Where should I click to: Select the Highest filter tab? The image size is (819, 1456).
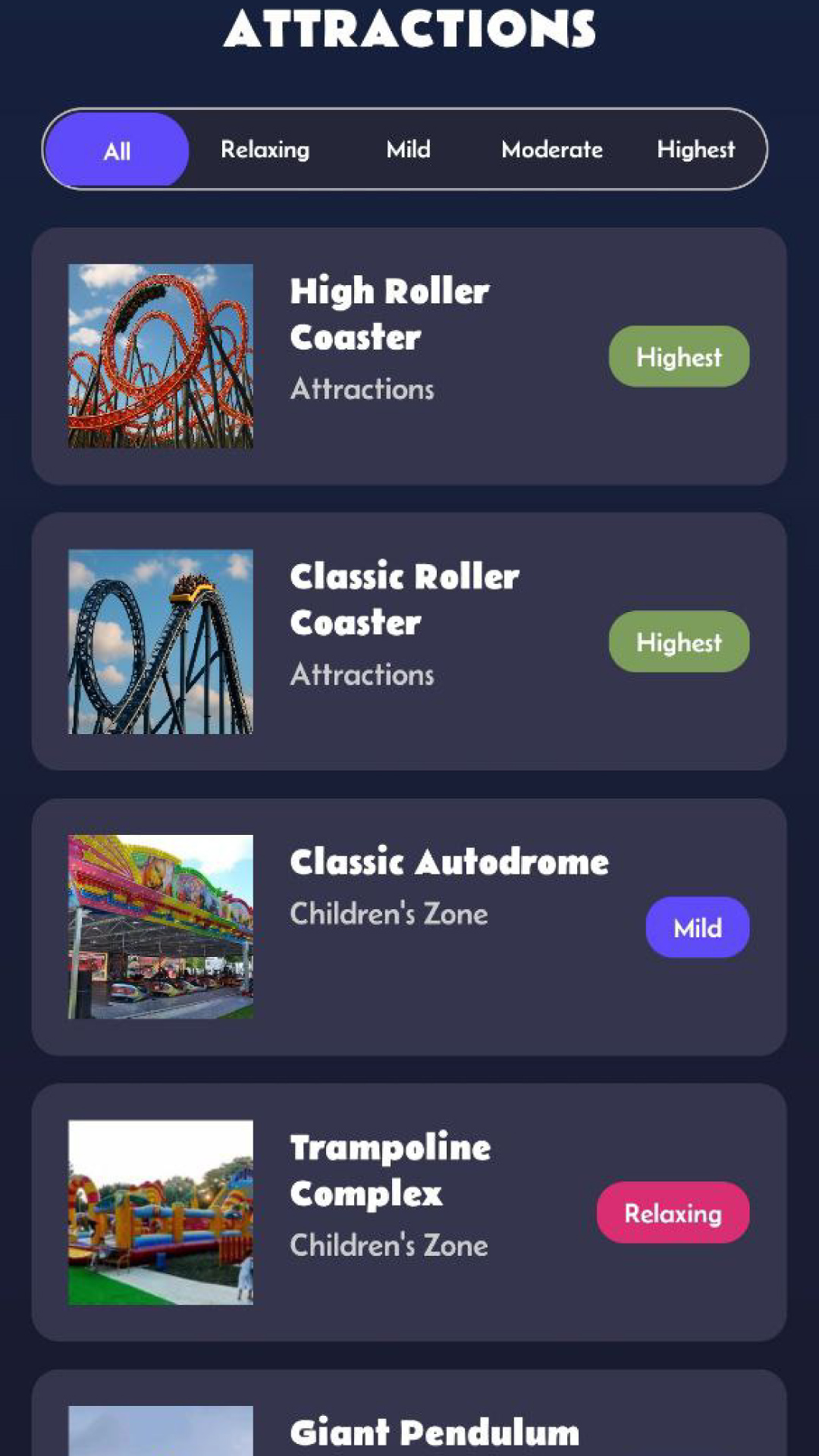pyautogui.click(x=695, y=149)
